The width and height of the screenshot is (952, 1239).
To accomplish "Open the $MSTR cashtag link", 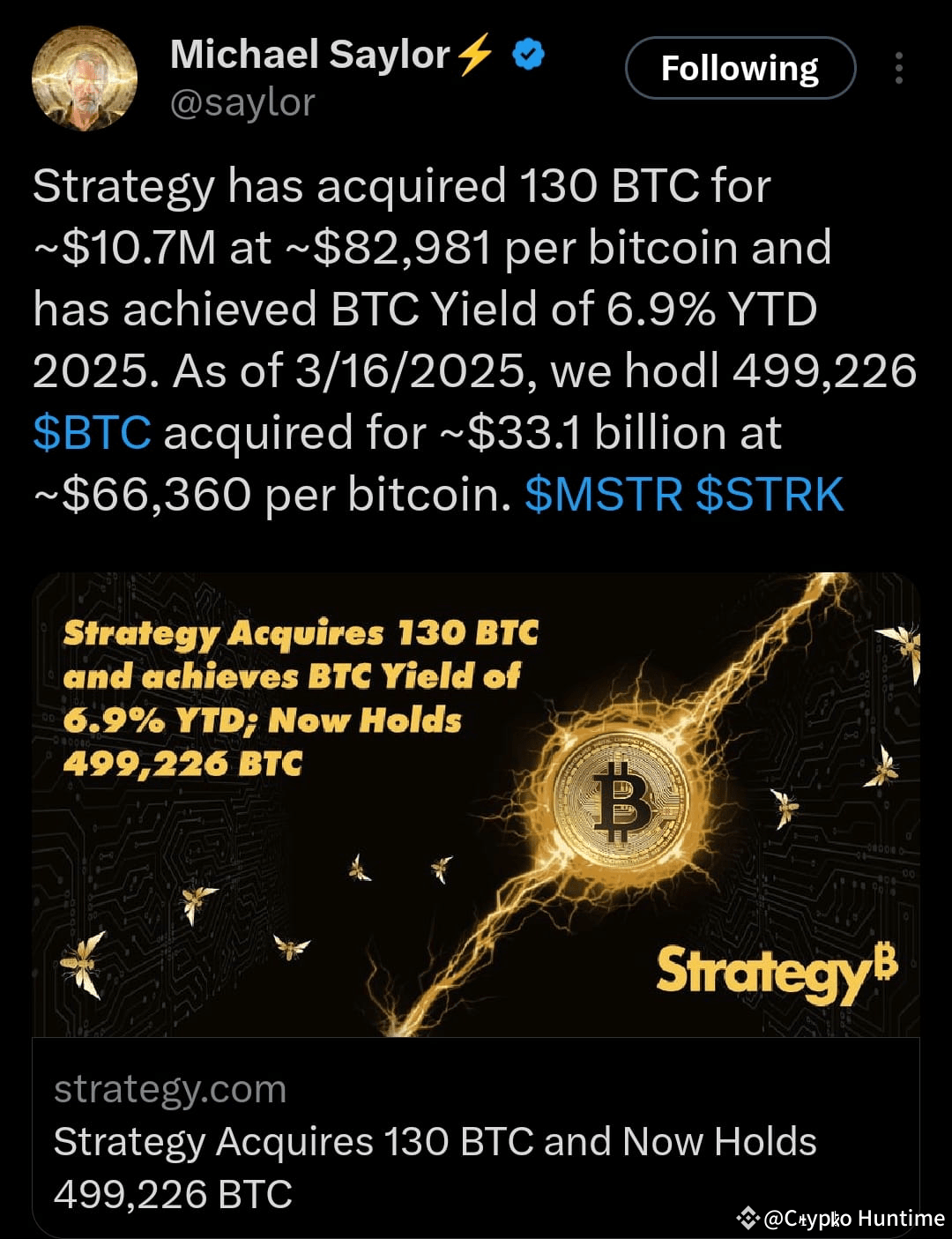I will tap(605, 496).
